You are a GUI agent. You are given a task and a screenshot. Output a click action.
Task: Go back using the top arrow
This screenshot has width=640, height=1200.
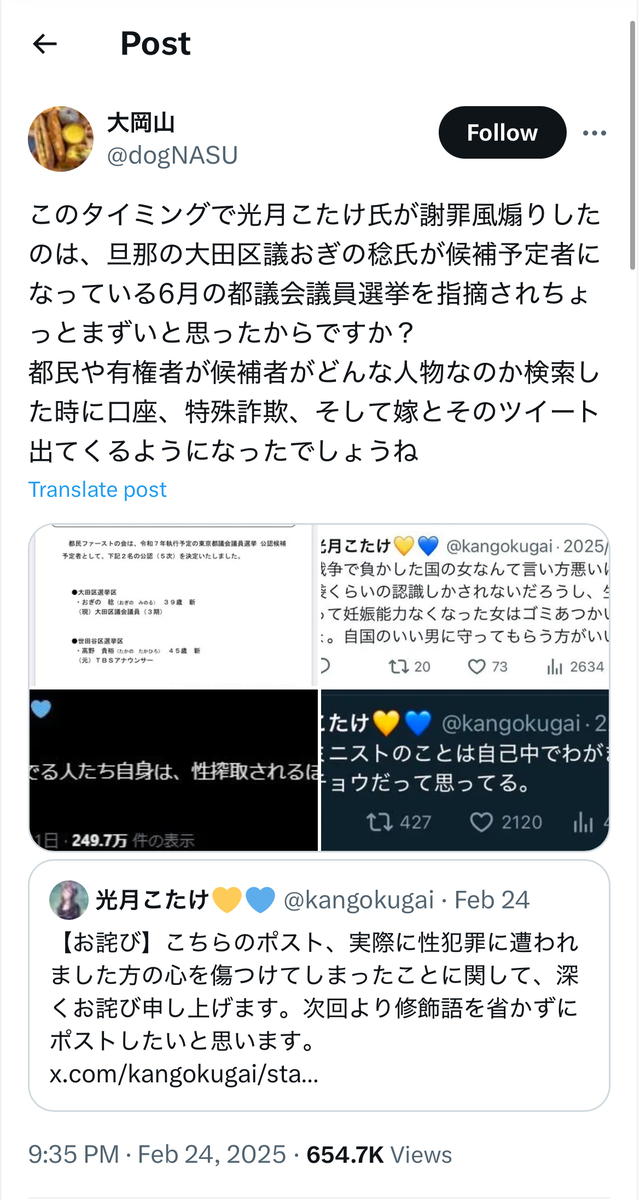click(45, 44)
